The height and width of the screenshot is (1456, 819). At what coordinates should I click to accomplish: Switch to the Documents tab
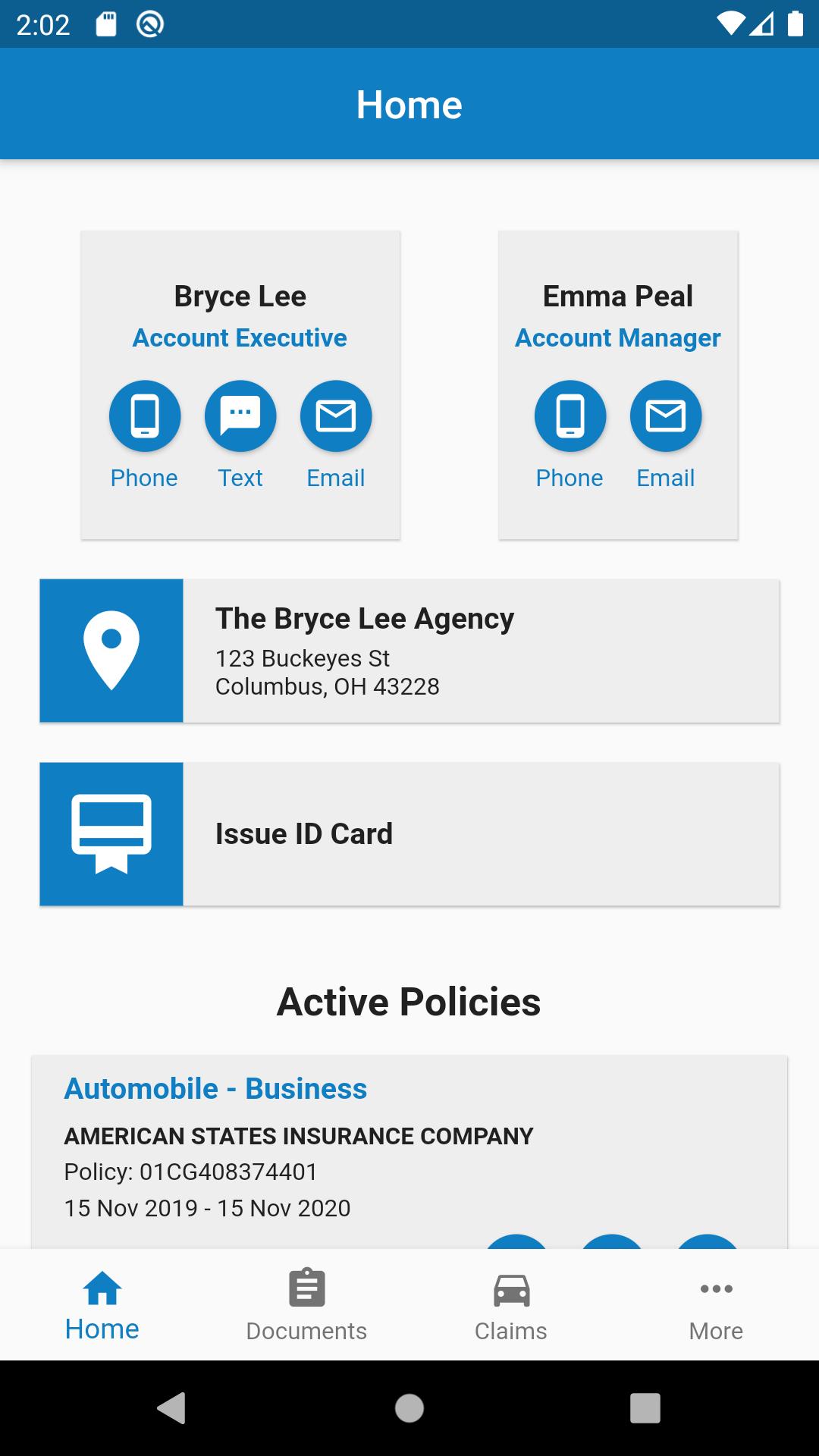(306, 1306)
